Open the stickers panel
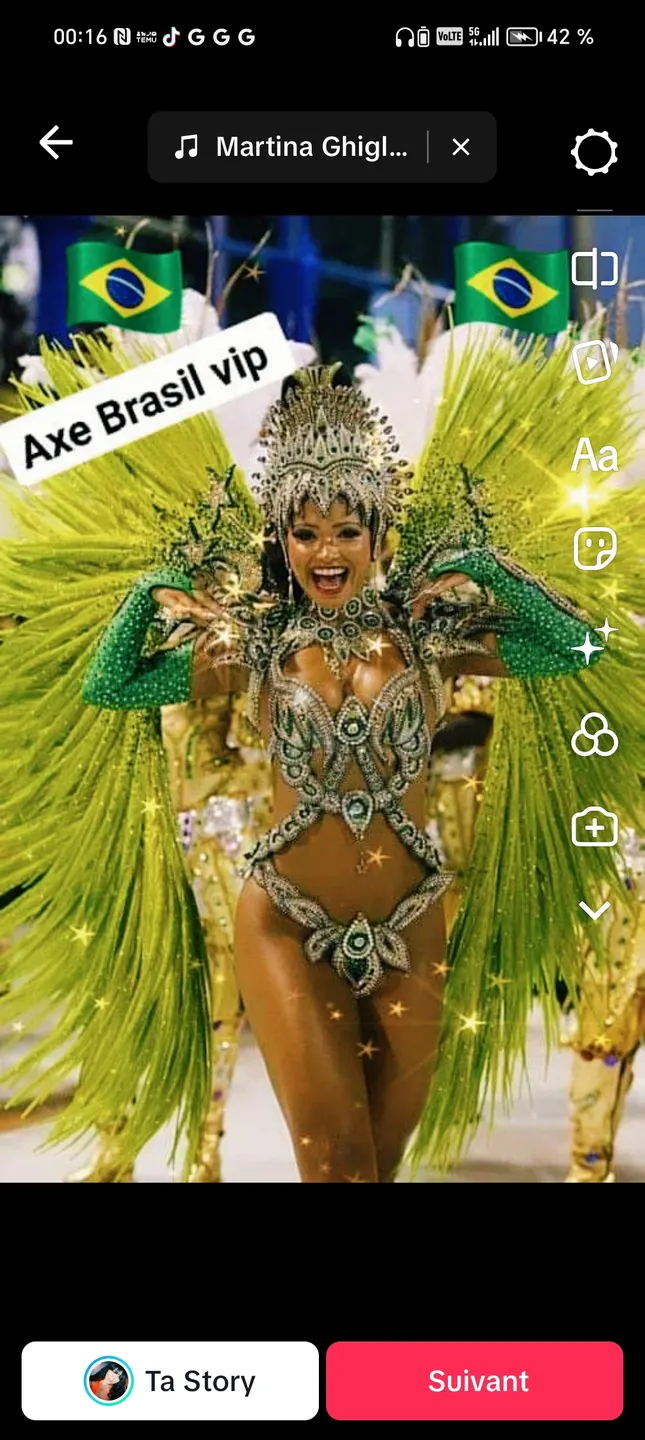Viewport: 645px width, 1440px height. (x=594, y=548)
